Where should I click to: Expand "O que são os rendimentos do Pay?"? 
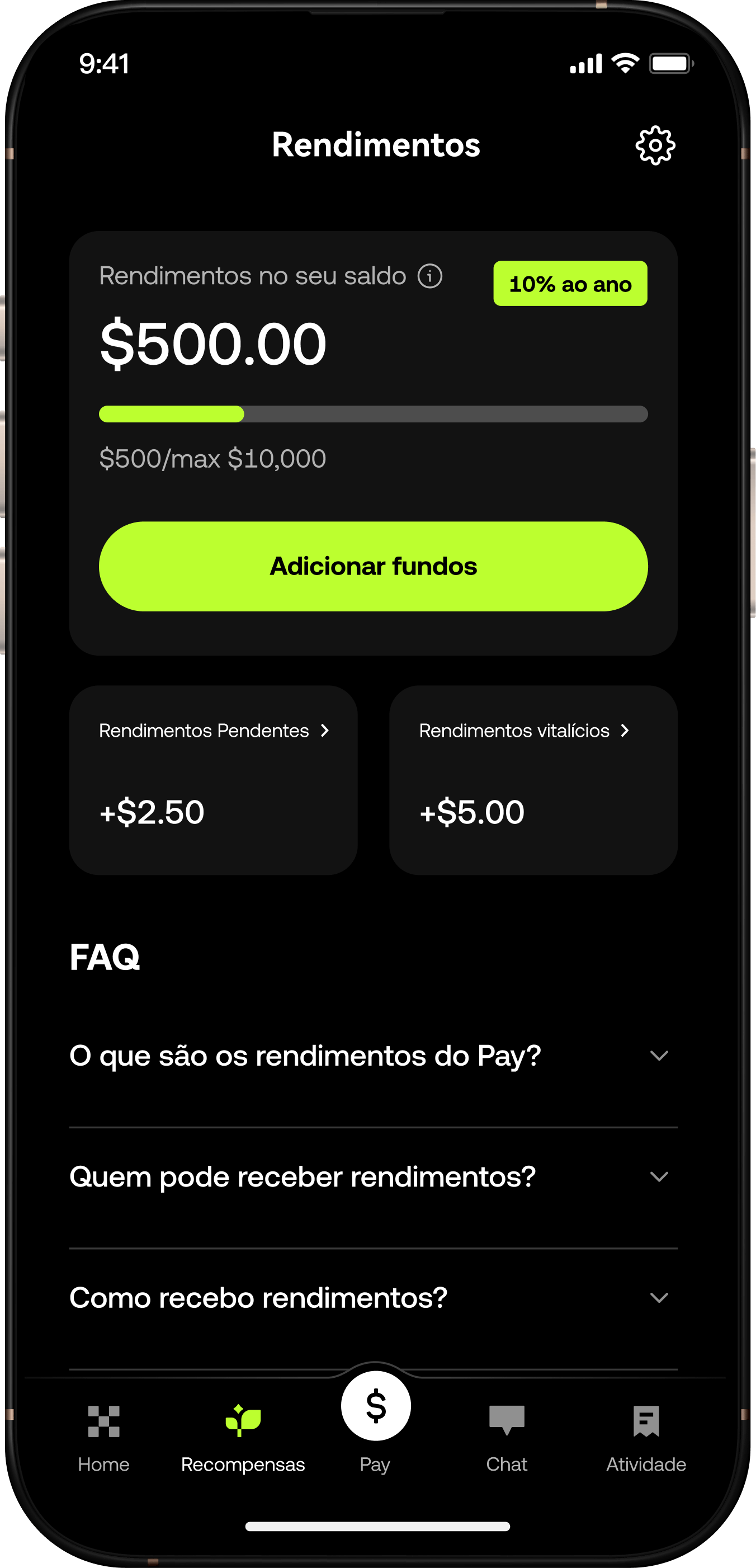pyautogui.click(x=373, y=1056)
